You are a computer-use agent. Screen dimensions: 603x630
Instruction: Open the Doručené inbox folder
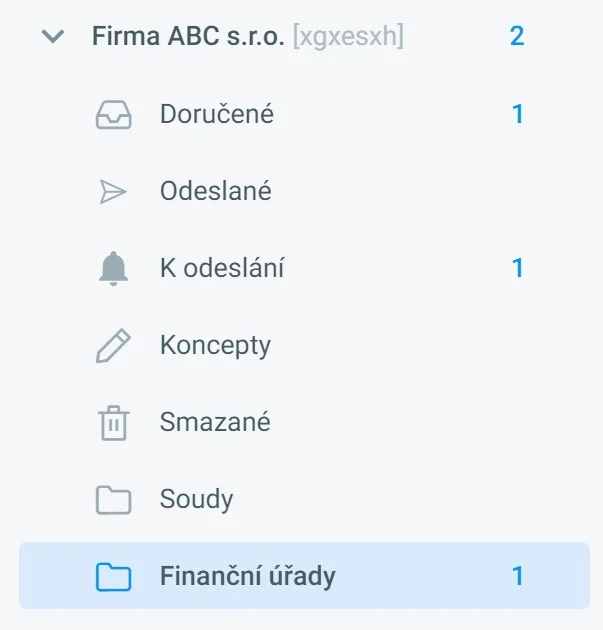click(216, 115)
